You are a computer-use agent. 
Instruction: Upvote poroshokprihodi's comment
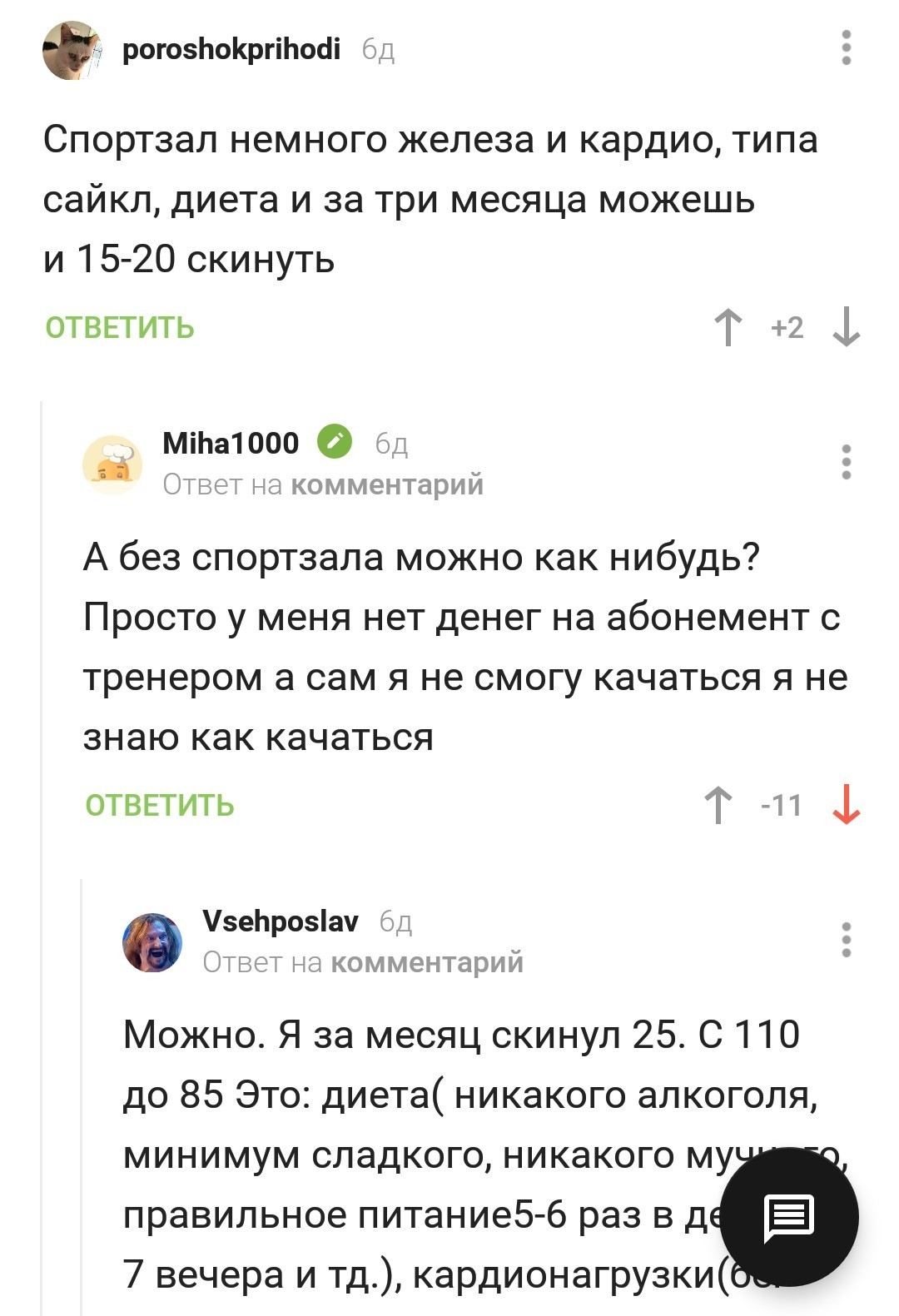[x=728, y=327]
